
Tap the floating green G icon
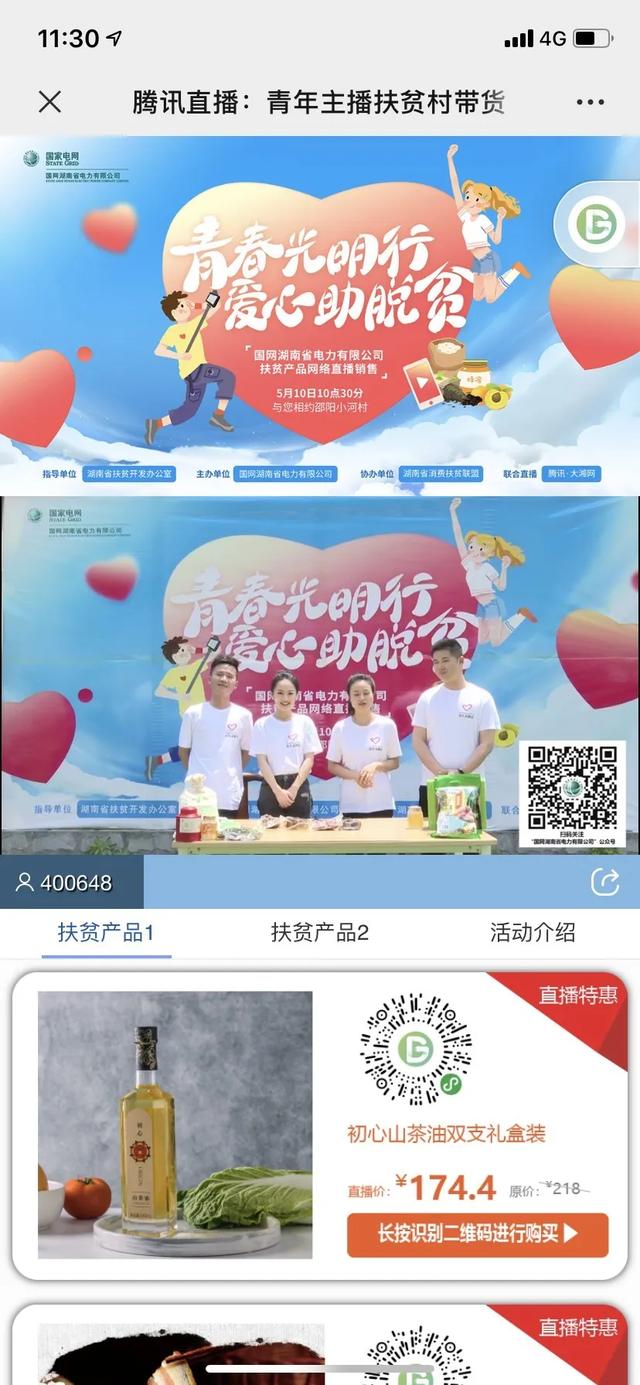click(597, 225)
